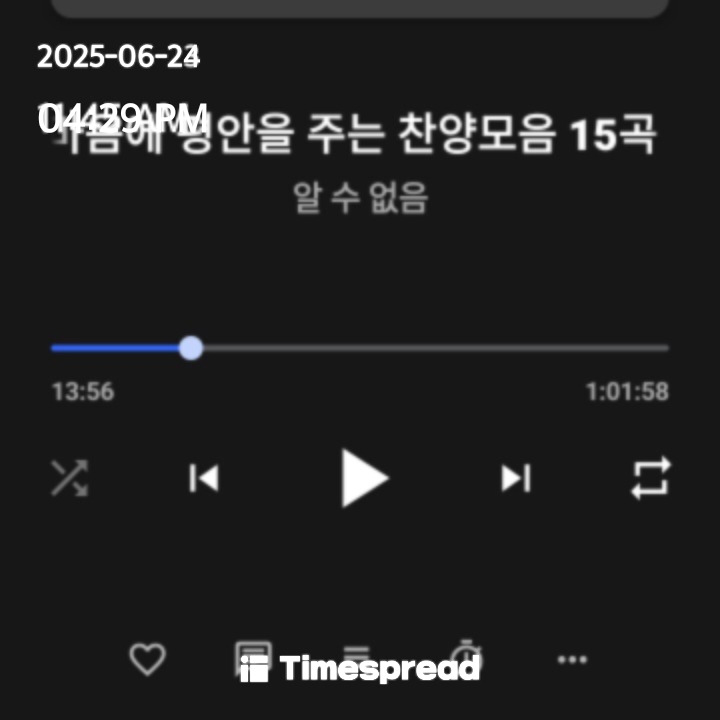
Task: Toggle repeat mode
Action: pos(650,478)
